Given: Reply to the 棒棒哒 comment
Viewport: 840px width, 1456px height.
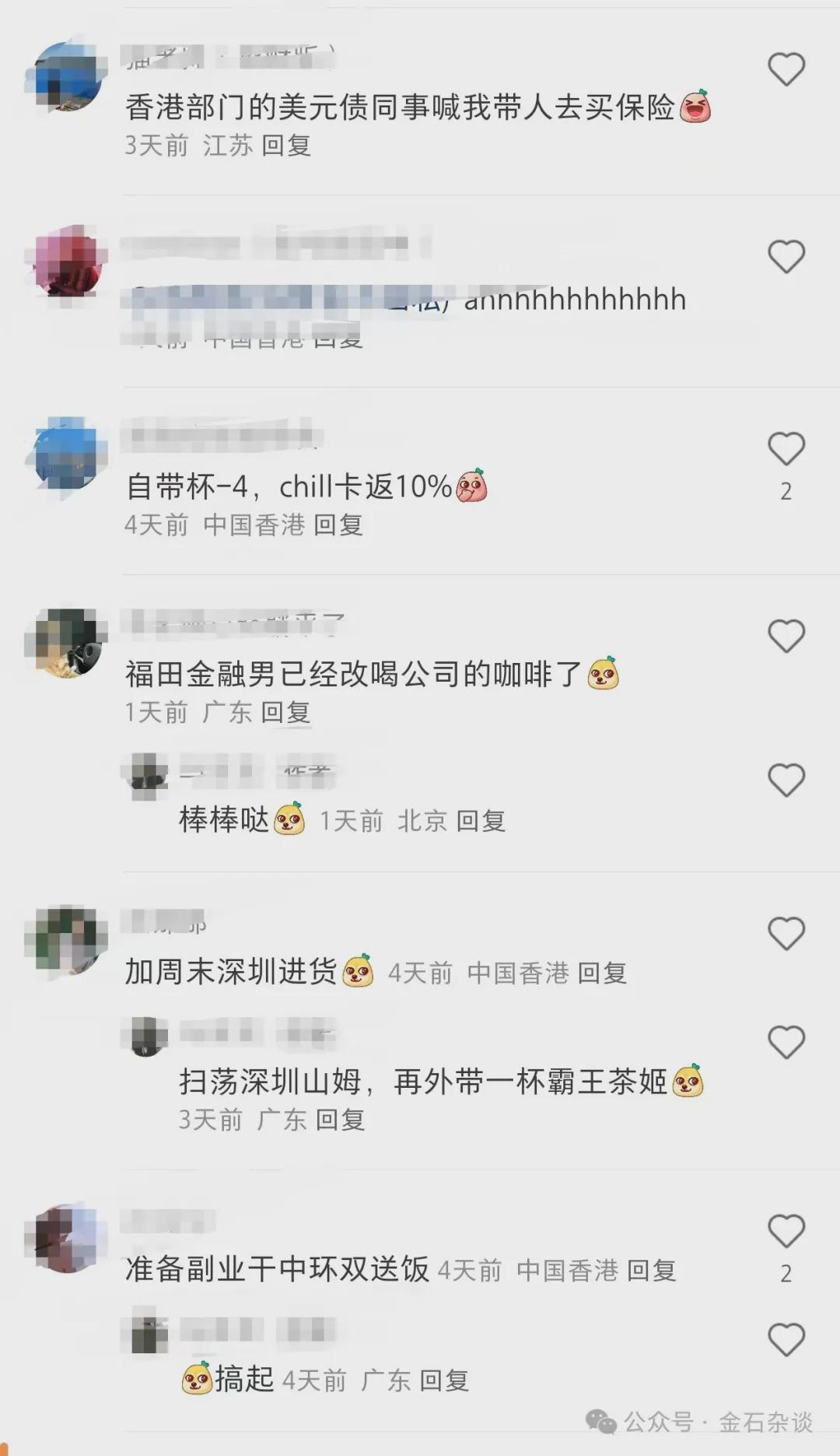Looking at the screenshot, I should 481,821.
